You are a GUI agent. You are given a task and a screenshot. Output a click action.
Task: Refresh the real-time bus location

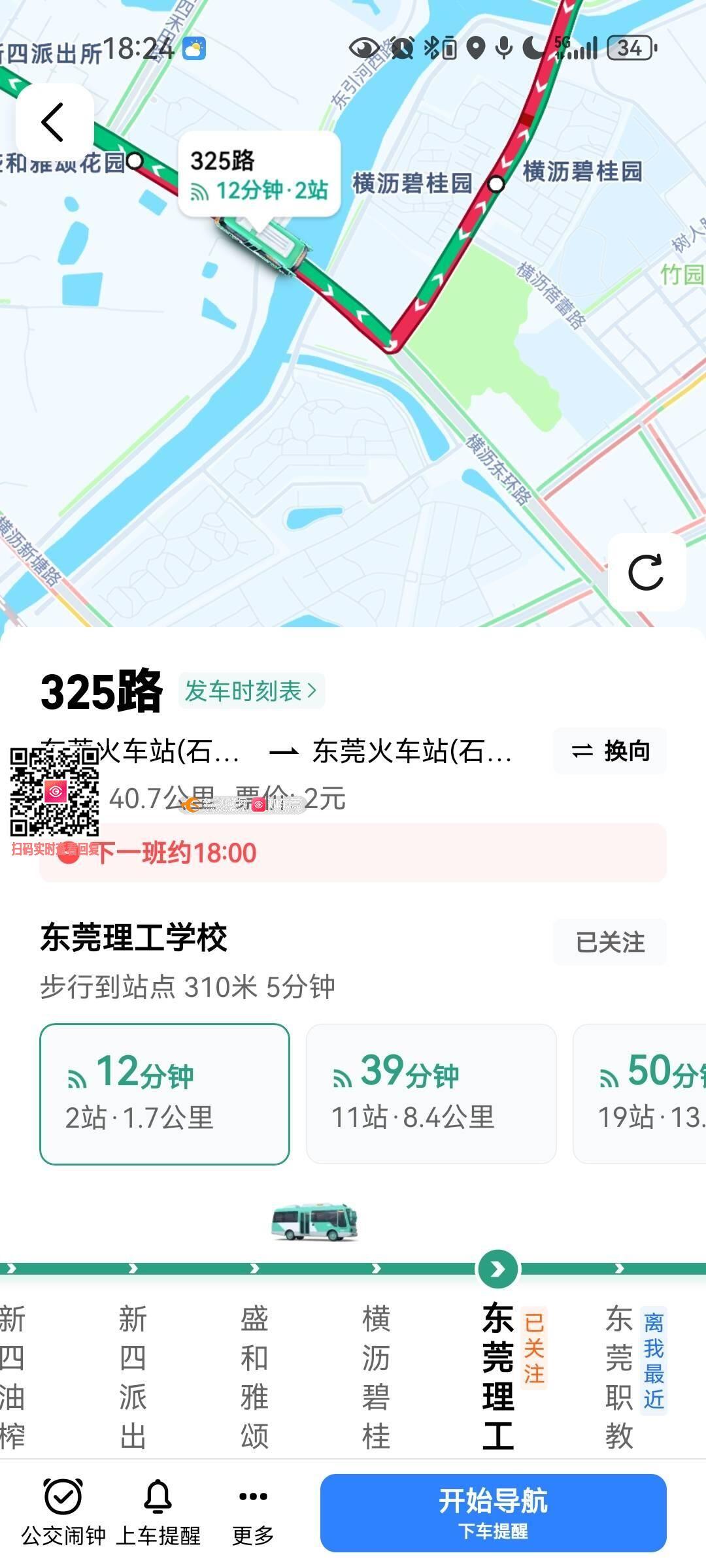tap(646, 572)
